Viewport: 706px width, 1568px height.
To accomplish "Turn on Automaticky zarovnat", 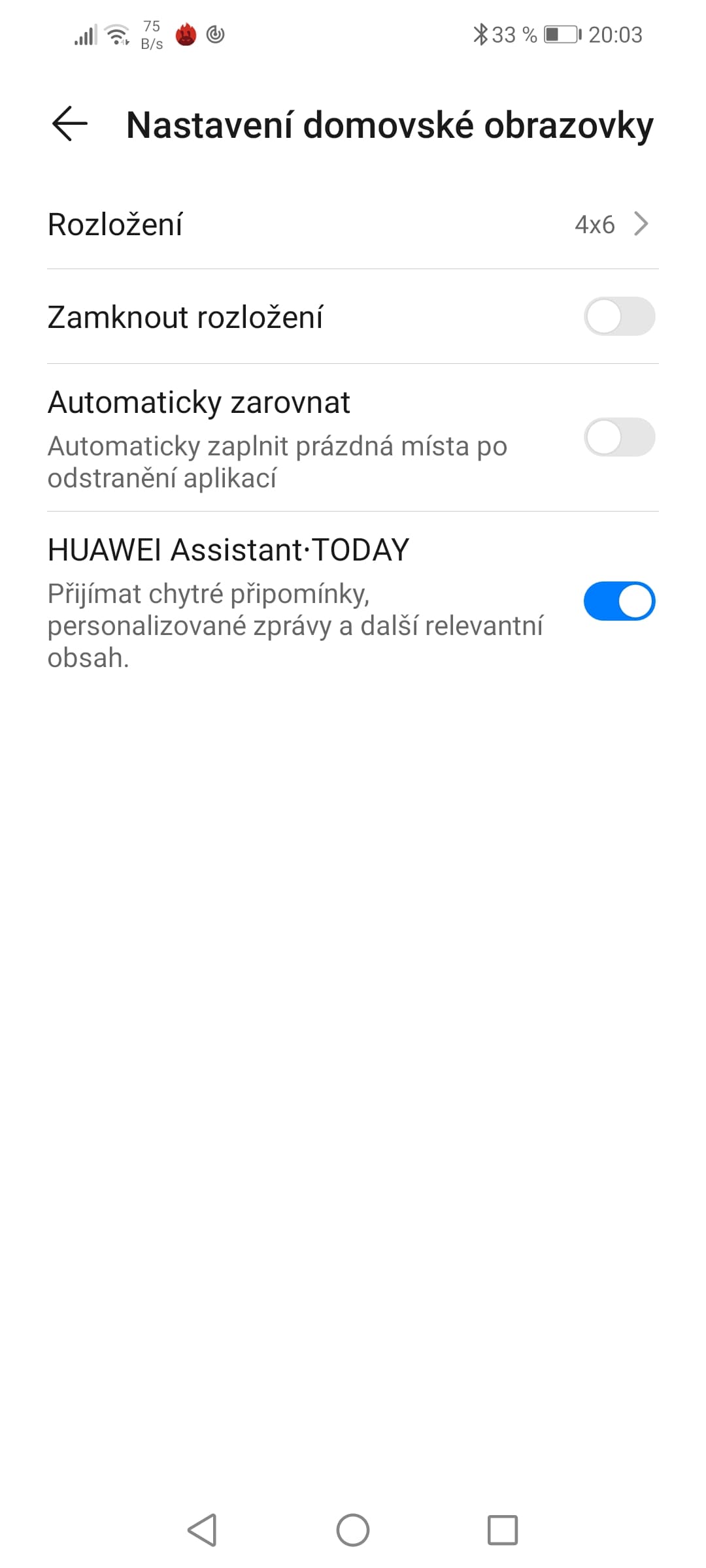I will pos(620,438).
